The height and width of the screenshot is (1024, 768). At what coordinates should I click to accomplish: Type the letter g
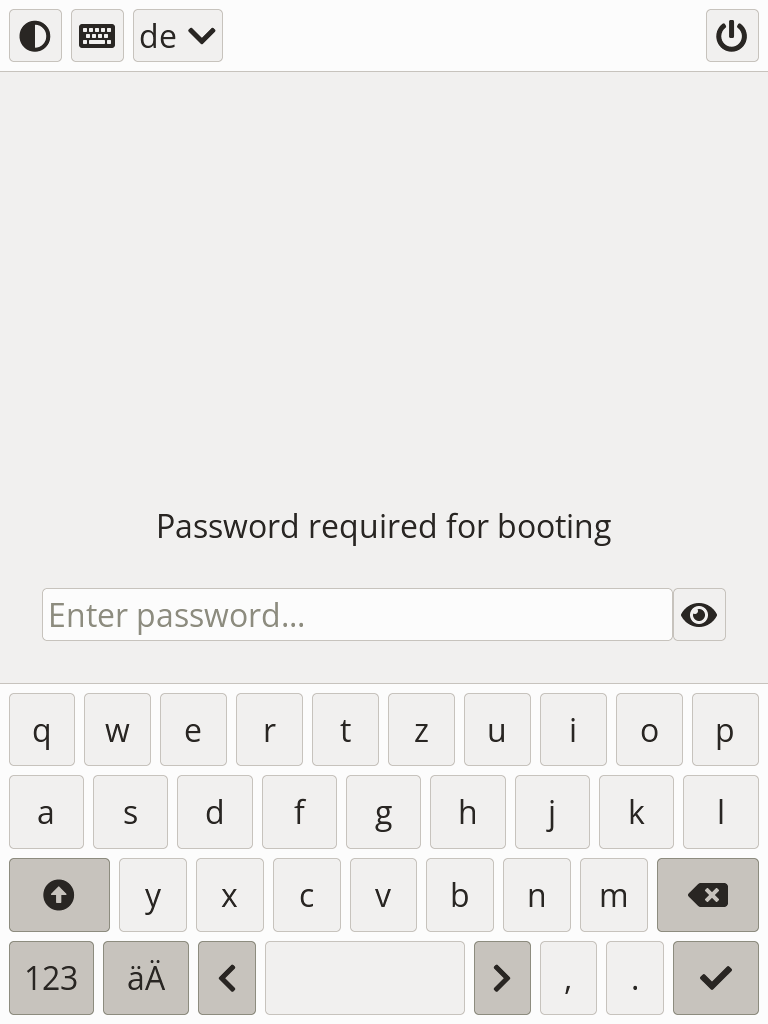(383, 812)
